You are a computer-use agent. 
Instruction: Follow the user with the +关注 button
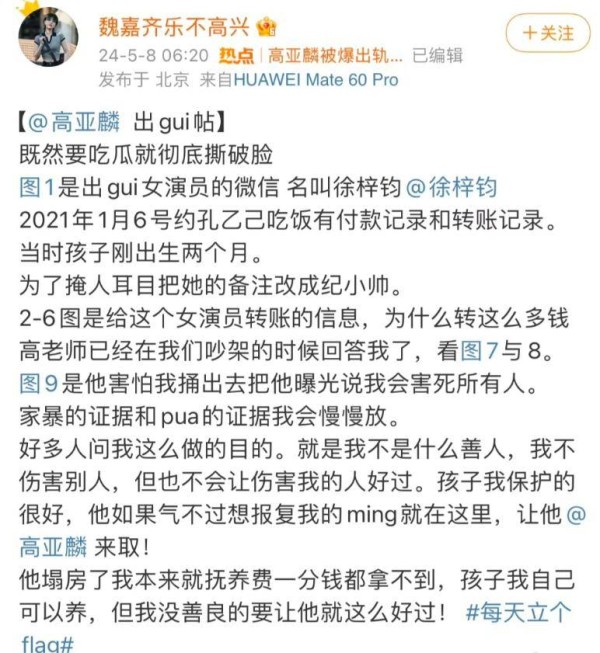548,32
